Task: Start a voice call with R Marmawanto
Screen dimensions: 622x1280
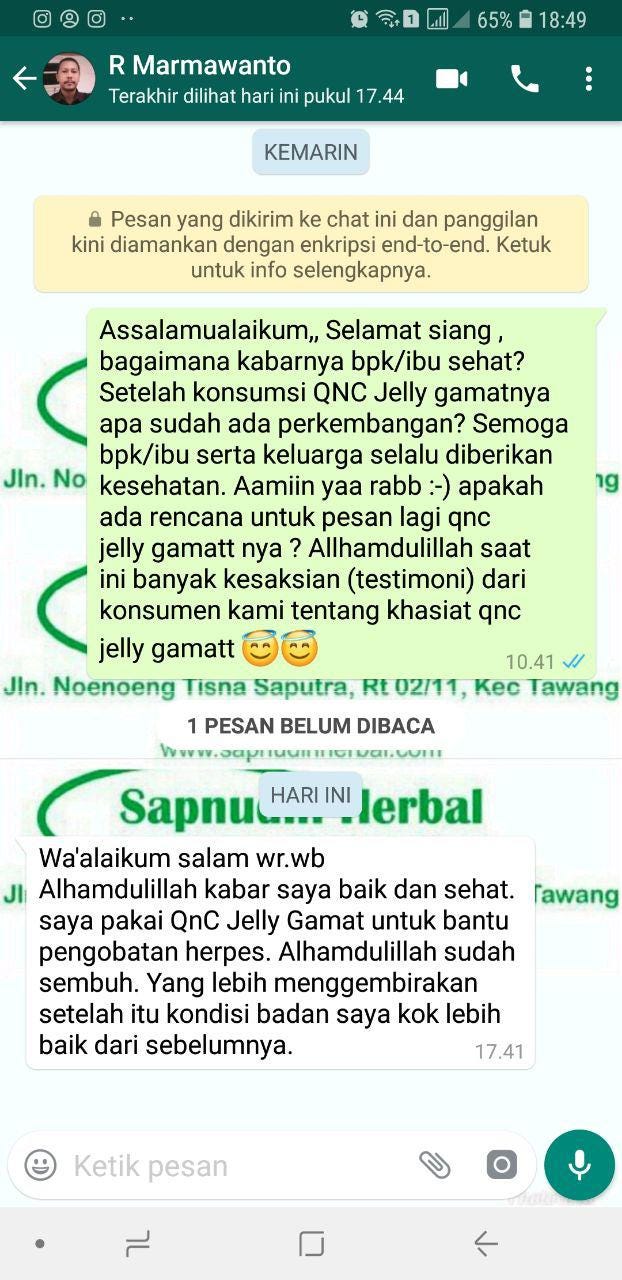Action: [525, 79]
